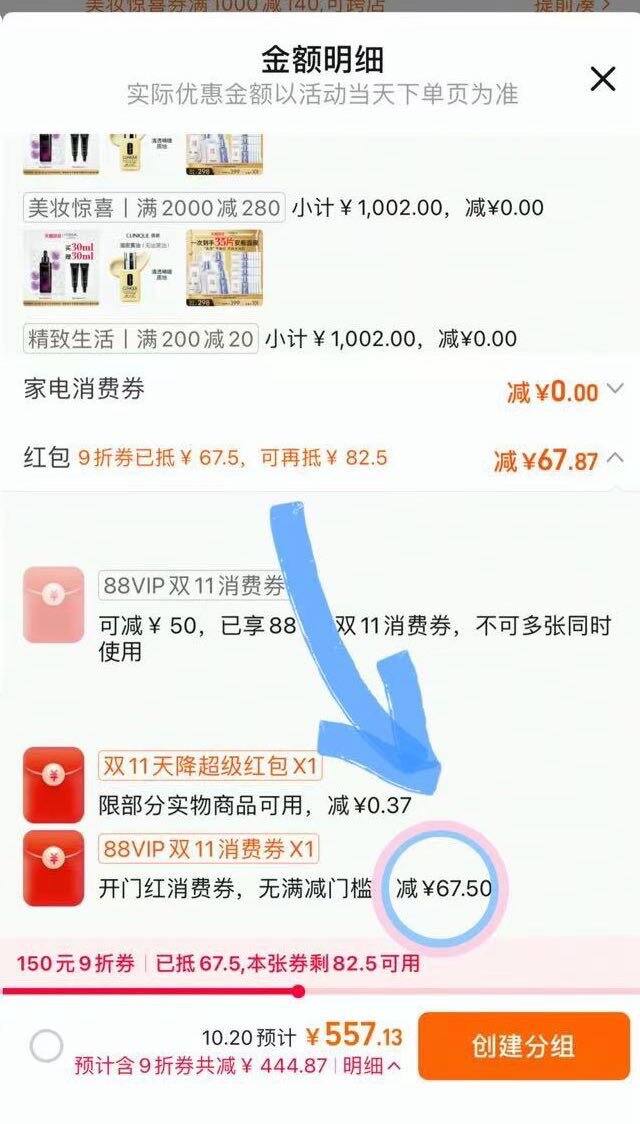Tap the 创建分组 button
The height and width of the screenshot is (1124, 640).
pos(523,1046)
